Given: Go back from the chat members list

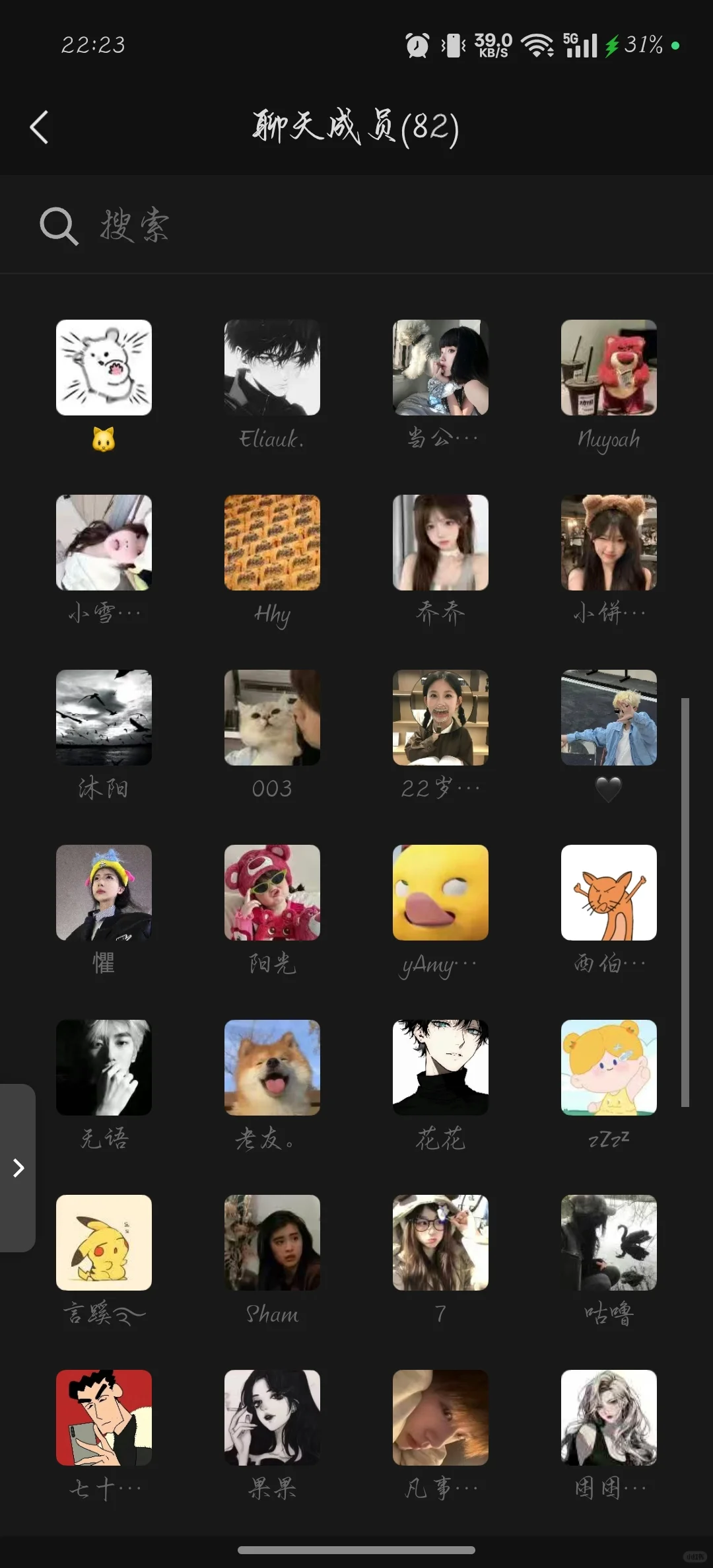Looking at the screenshot, I should pos(40,127).
